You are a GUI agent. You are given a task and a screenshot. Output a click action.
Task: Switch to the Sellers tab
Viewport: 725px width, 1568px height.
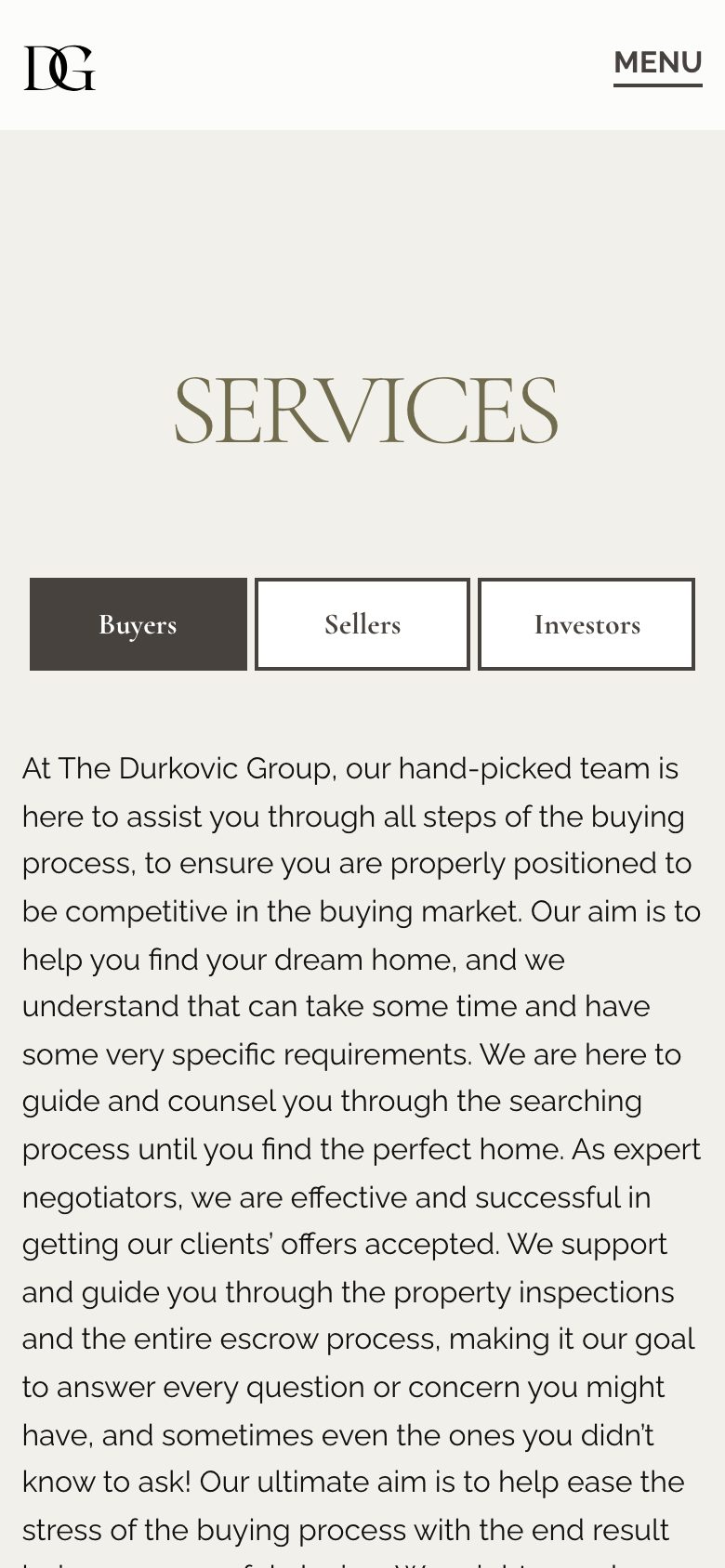(362, 624)
